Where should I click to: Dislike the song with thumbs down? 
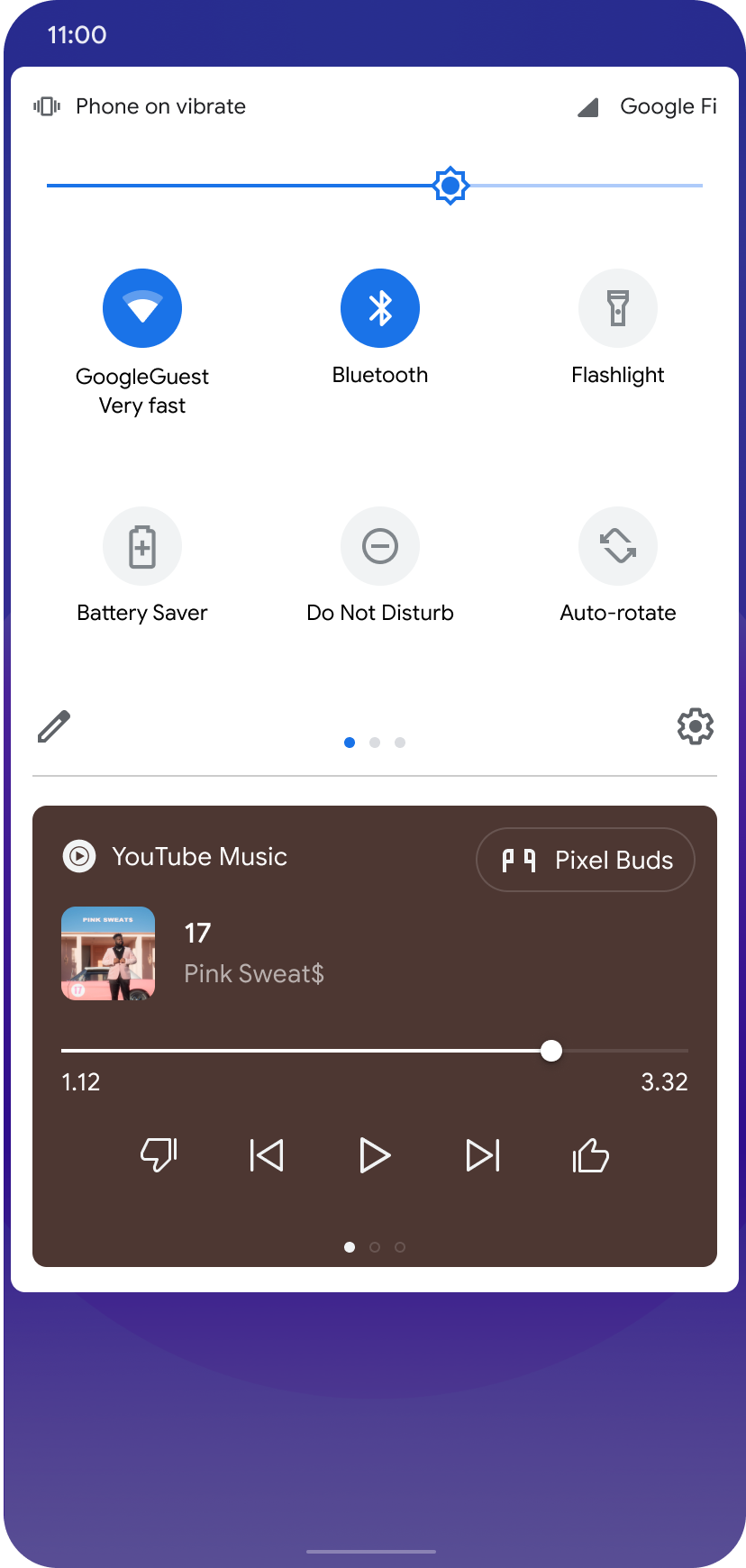159,1155
